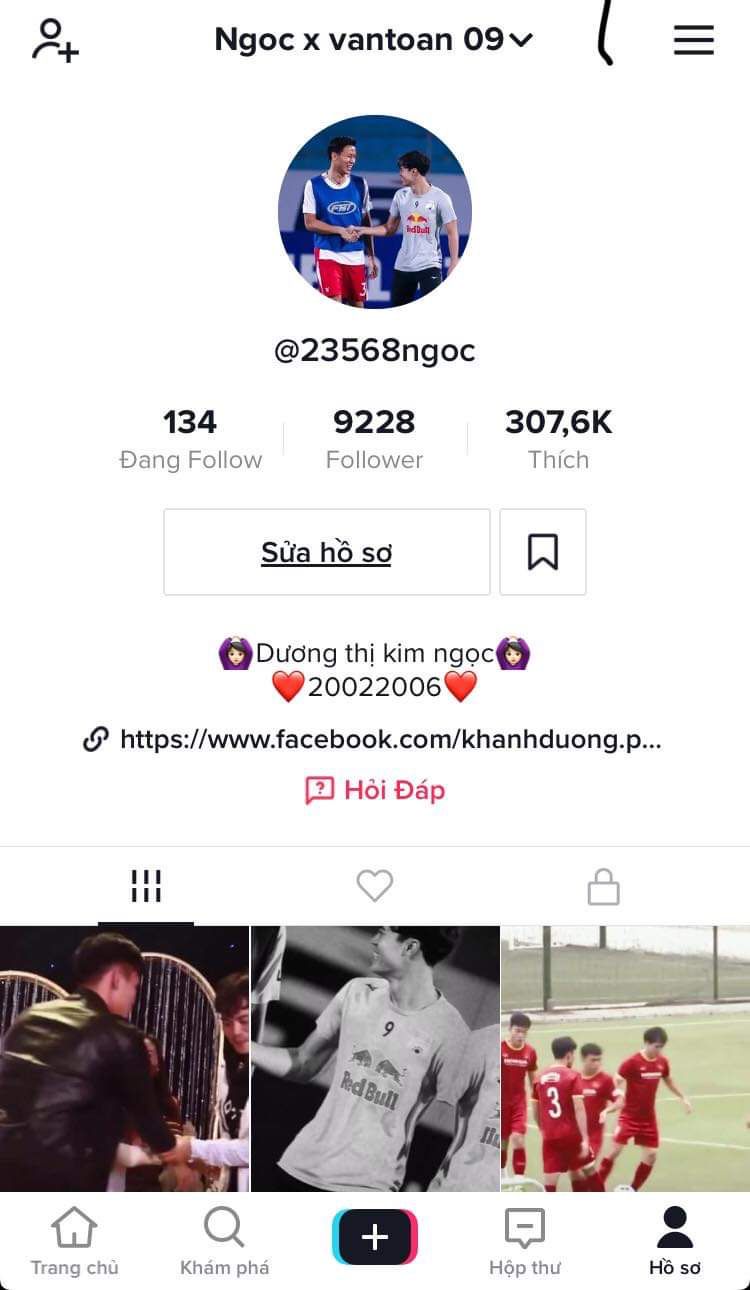View the 134 Đang Follow list

(190, 439)
